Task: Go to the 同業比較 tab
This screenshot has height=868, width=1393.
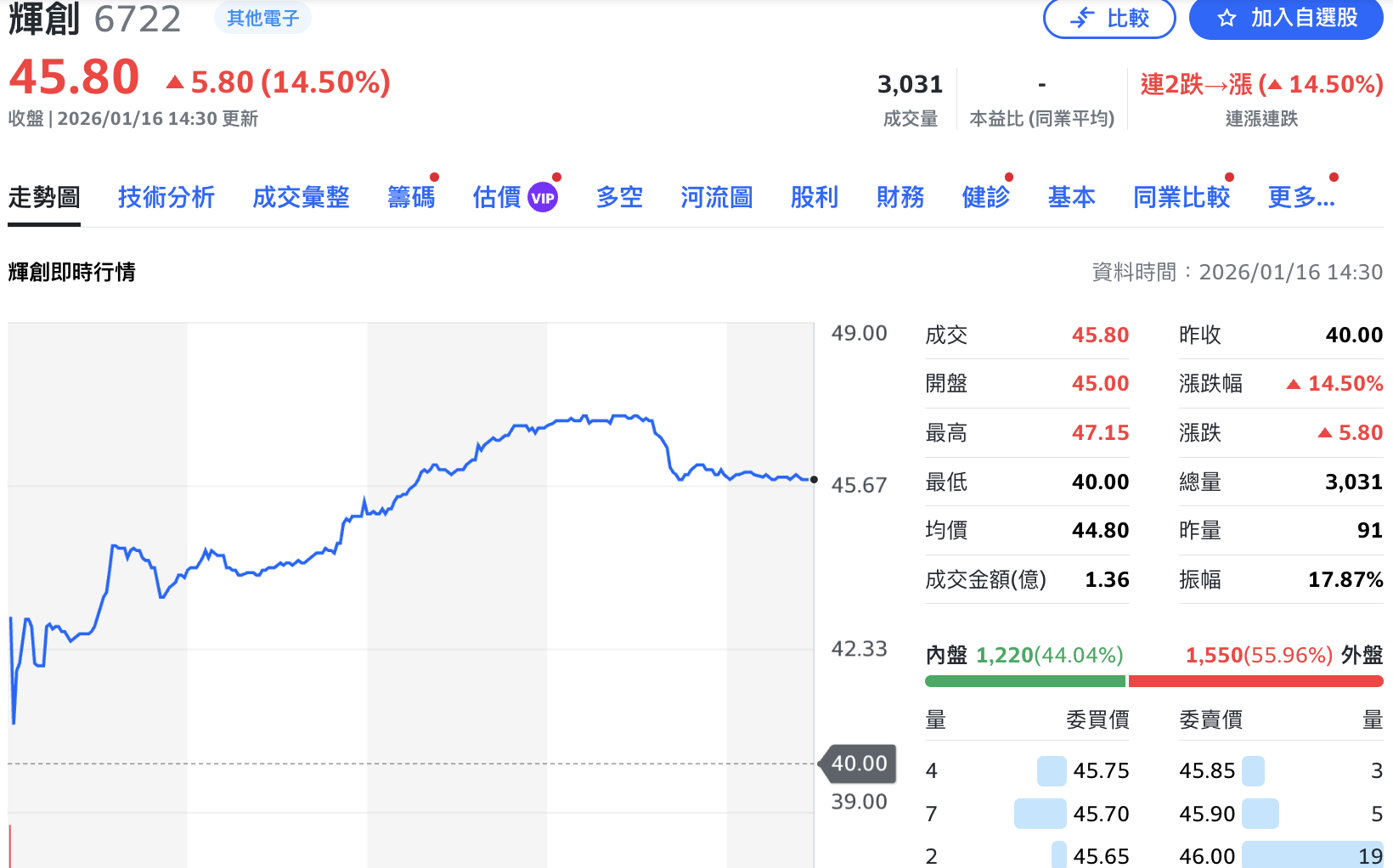Action: tap(1182, 197)
